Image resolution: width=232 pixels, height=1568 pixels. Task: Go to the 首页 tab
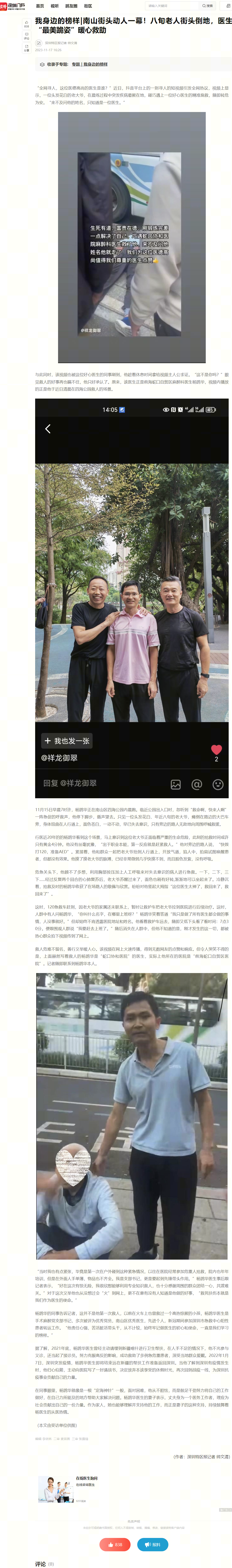click(40, 6)
